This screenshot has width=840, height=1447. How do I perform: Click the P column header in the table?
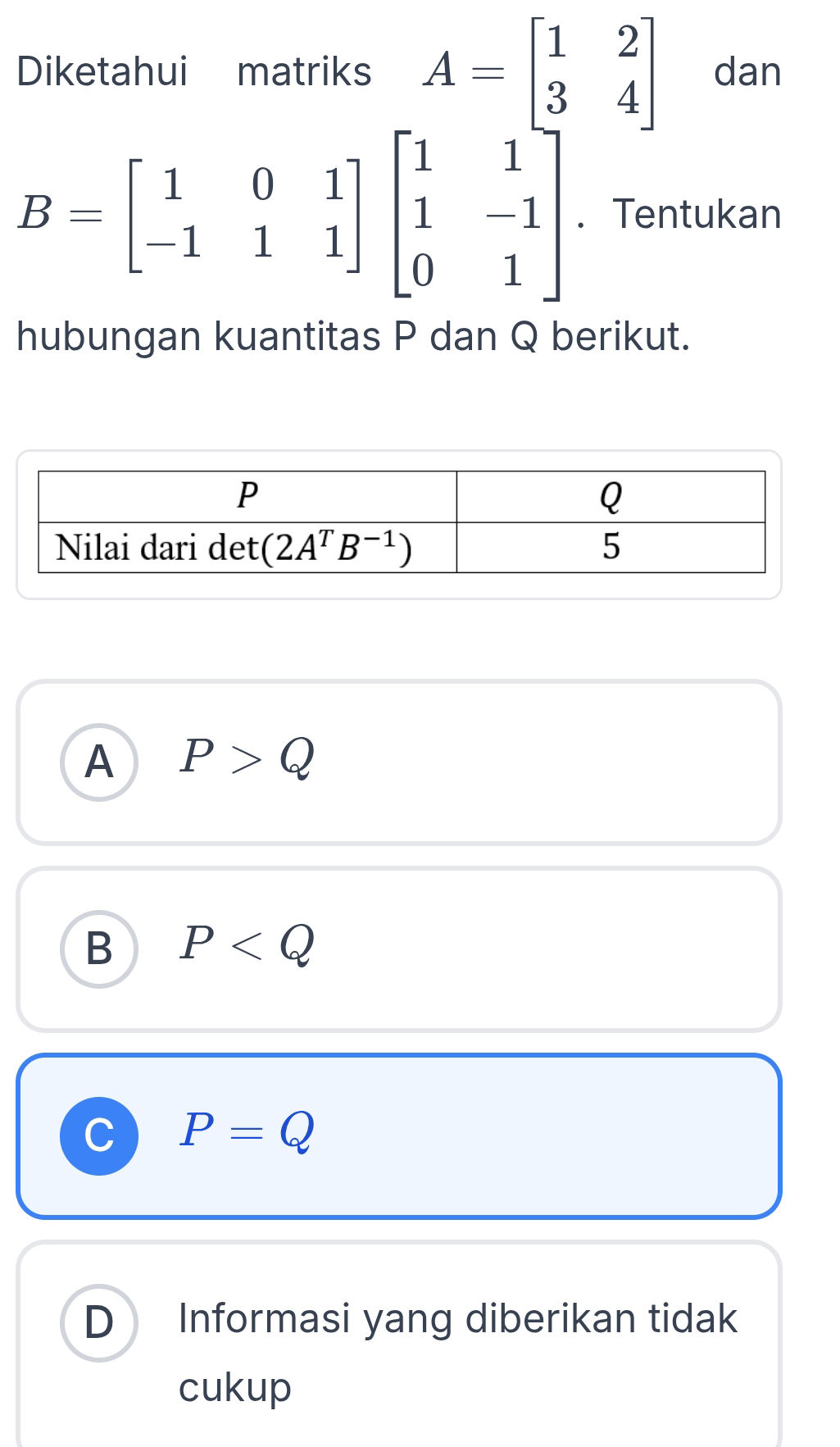[246, 495]
